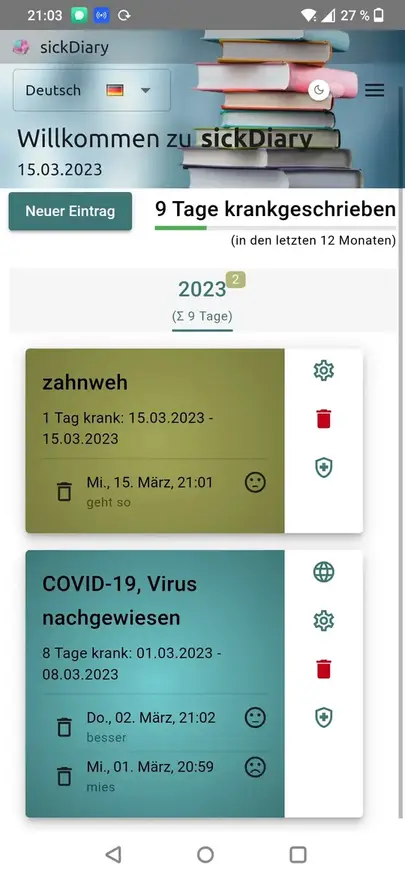This screenshot has width=405, height=878.
Task: Delete the zahnweh entry with red trash
Action: point(324,419)
